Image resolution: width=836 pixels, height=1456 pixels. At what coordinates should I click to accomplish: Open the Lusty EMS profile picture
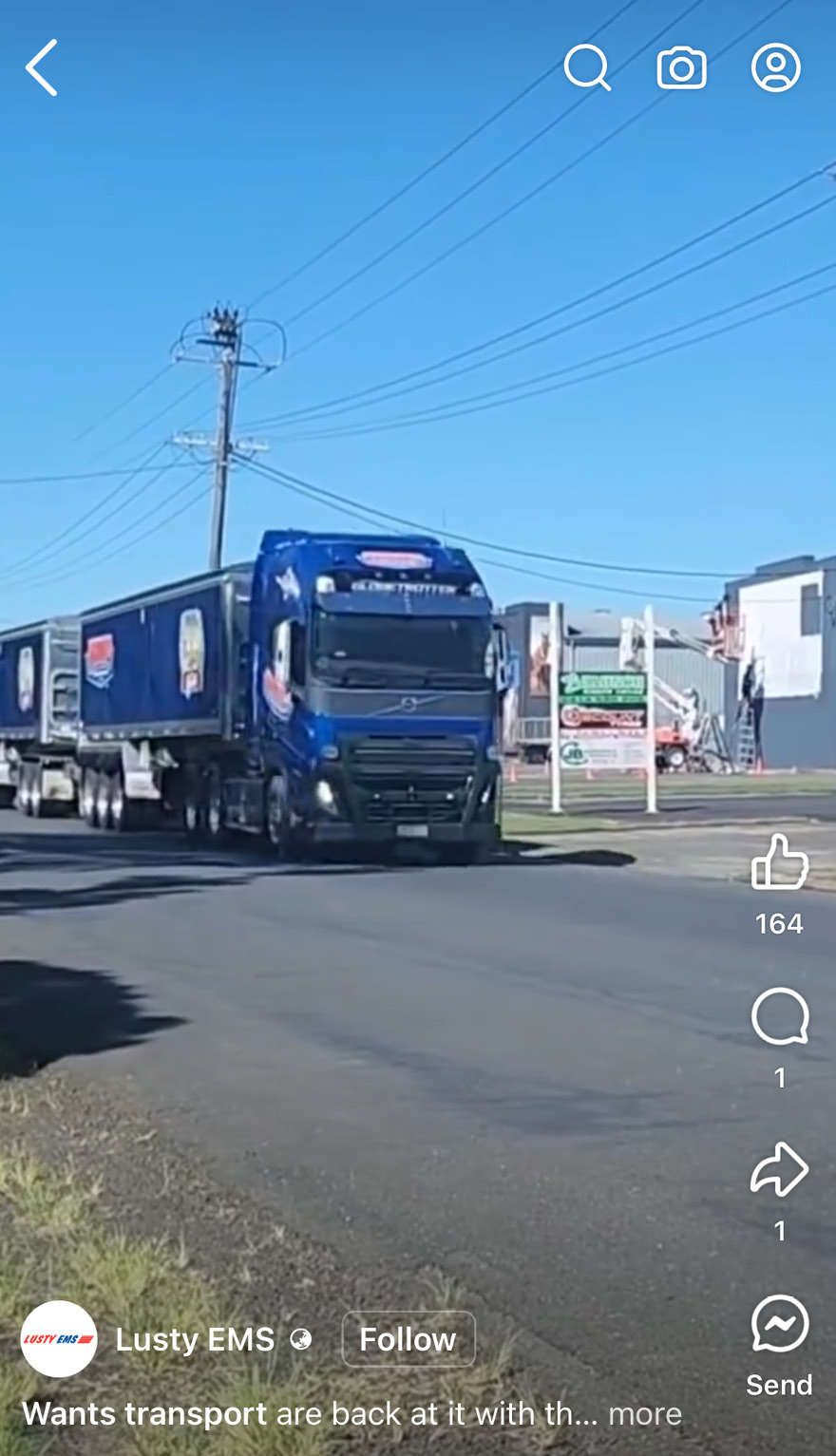coord(59,1339)
